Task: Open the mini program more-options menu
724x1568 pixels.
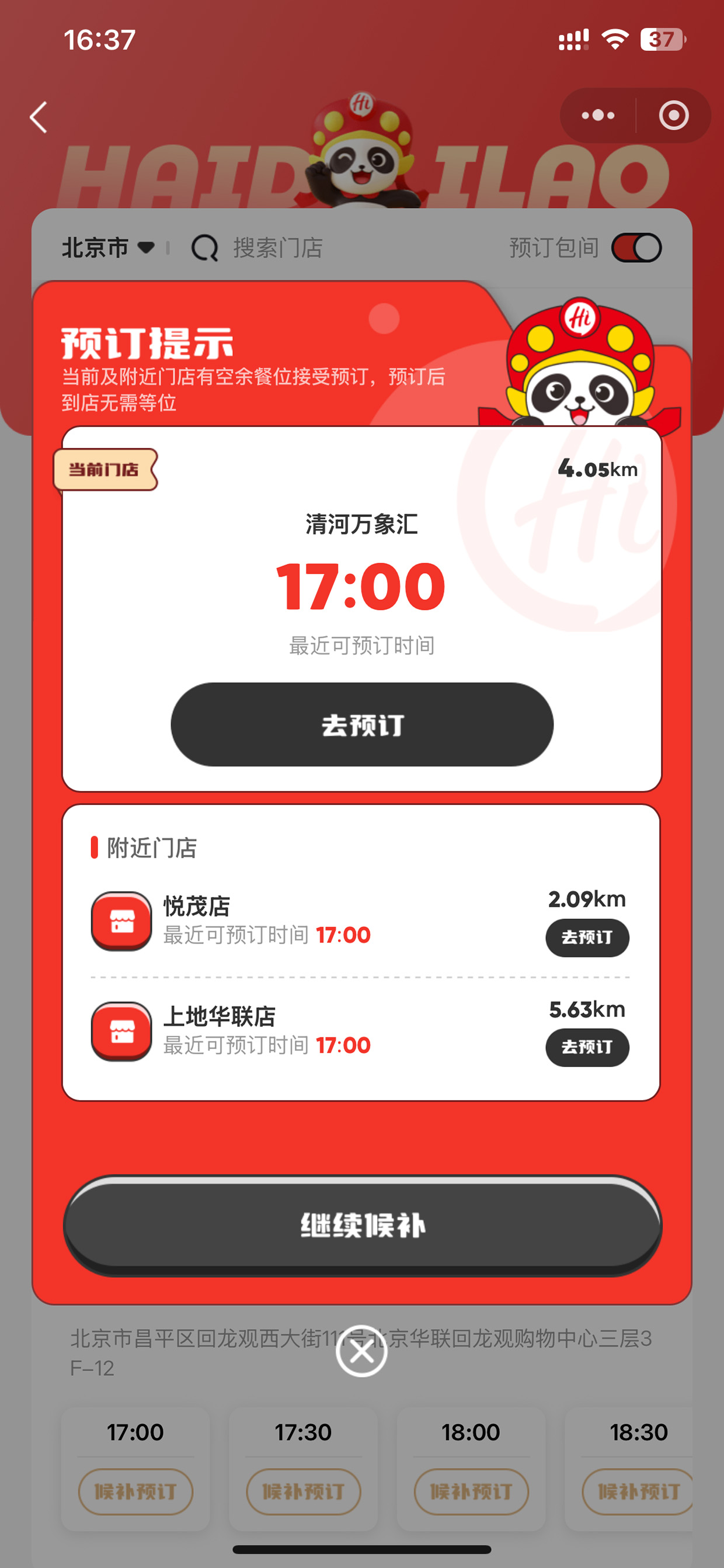Action: coord(597,116)
